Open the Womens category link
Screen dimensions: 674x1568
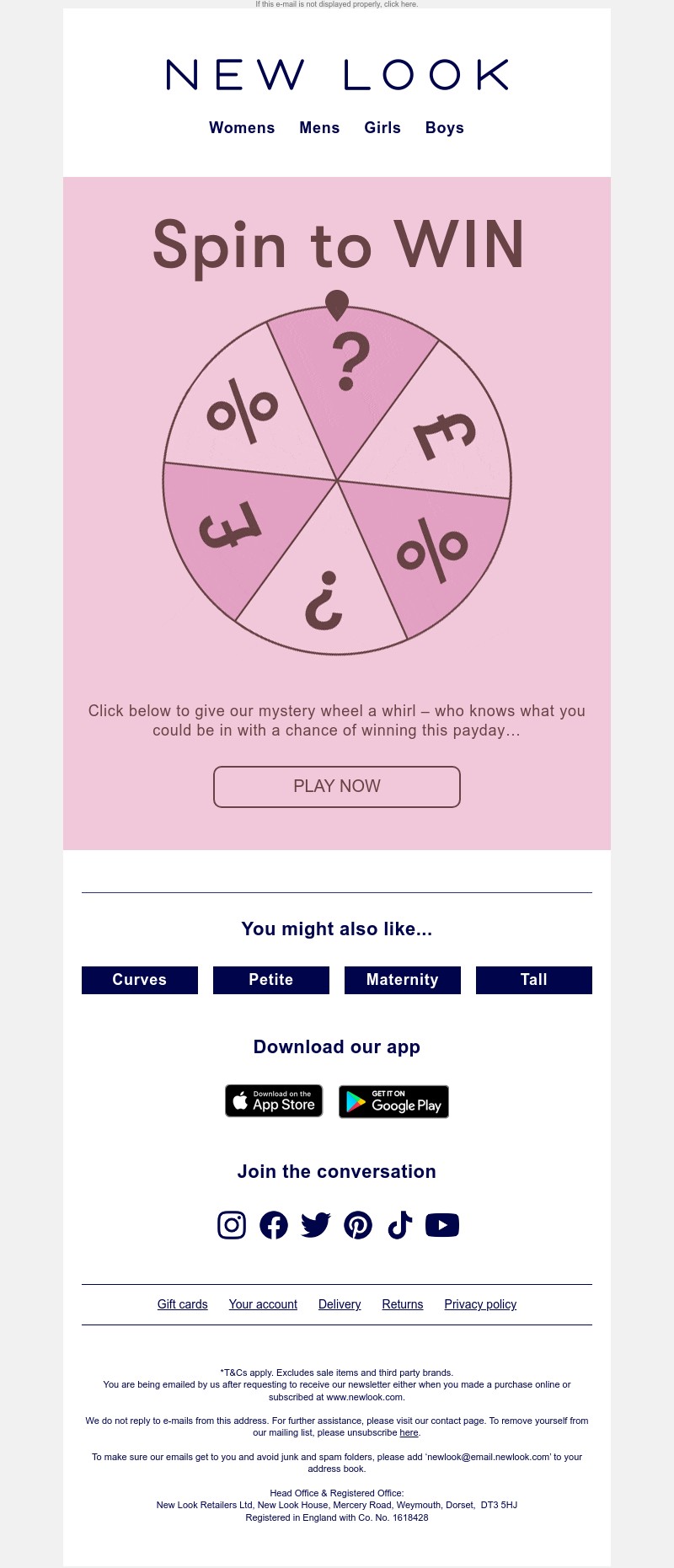click(x=242, y=128)
